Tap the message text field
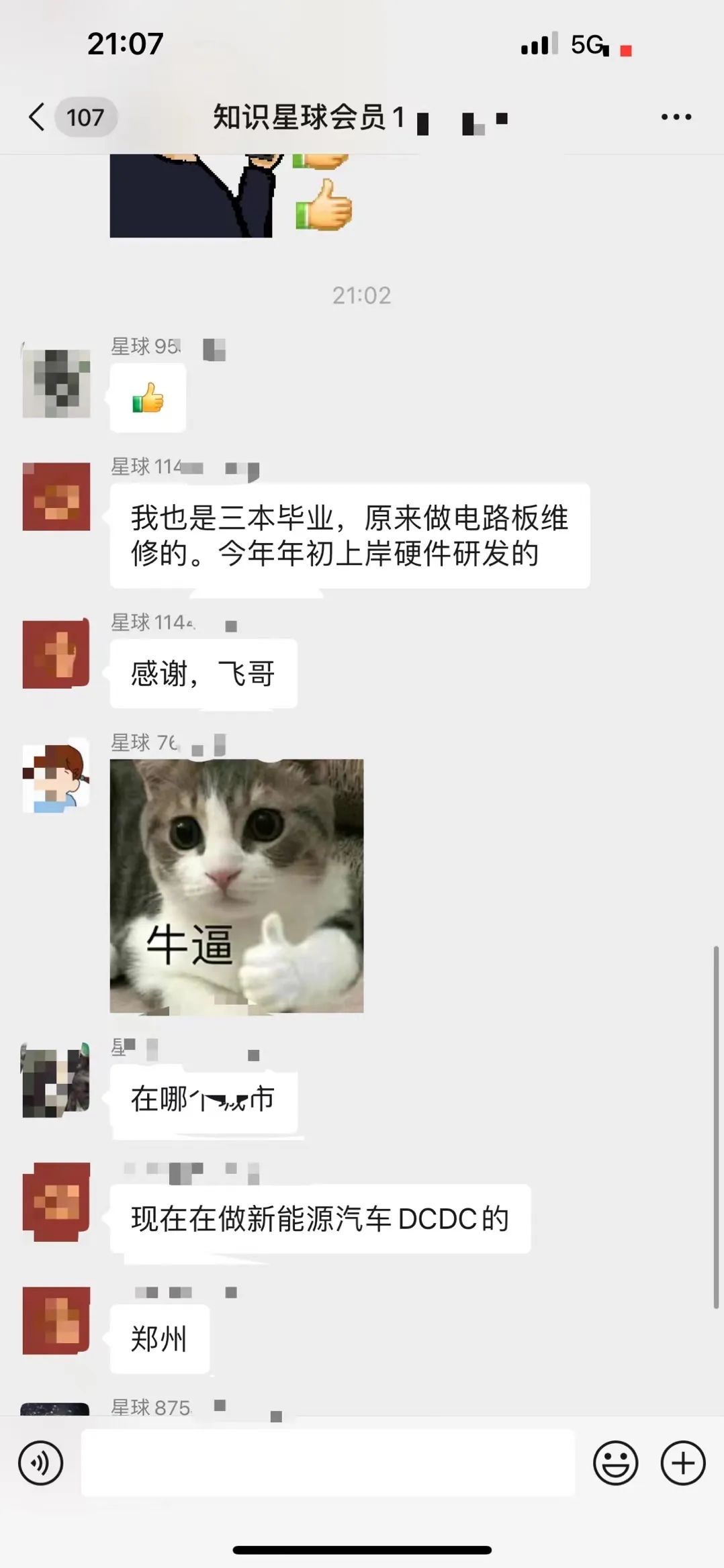This screenshot has height=1568, width=724. tap(328, 1463)
